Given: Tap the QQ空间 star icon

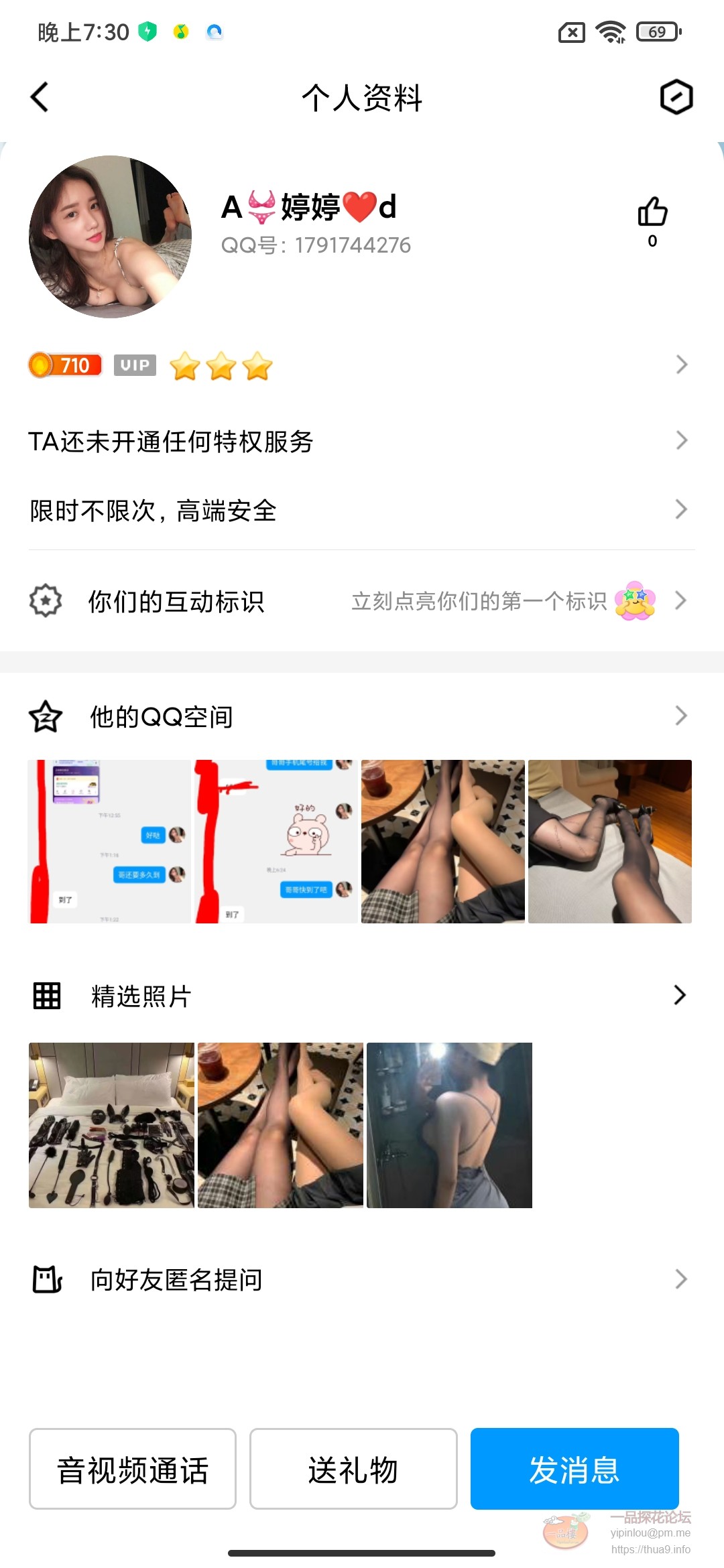Looking at the screenshot, I should (45, 716).
